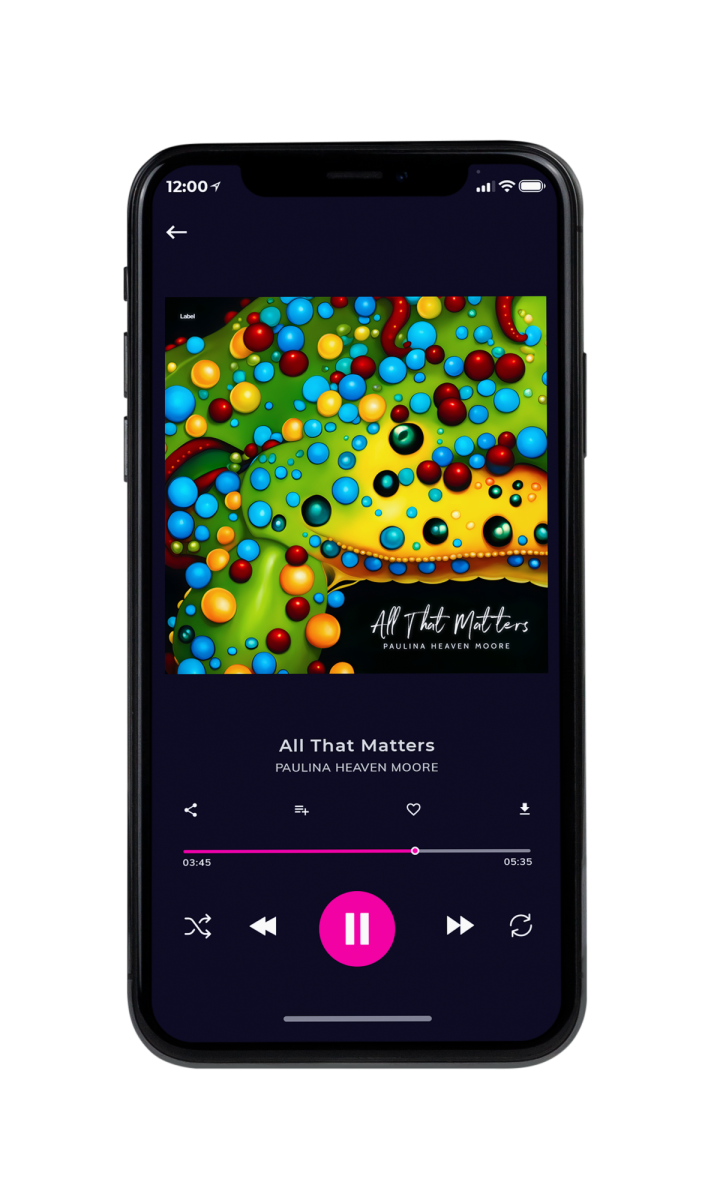Download the current track
The height and width of the screenshot is (1200, 720).
pos(525,810)
